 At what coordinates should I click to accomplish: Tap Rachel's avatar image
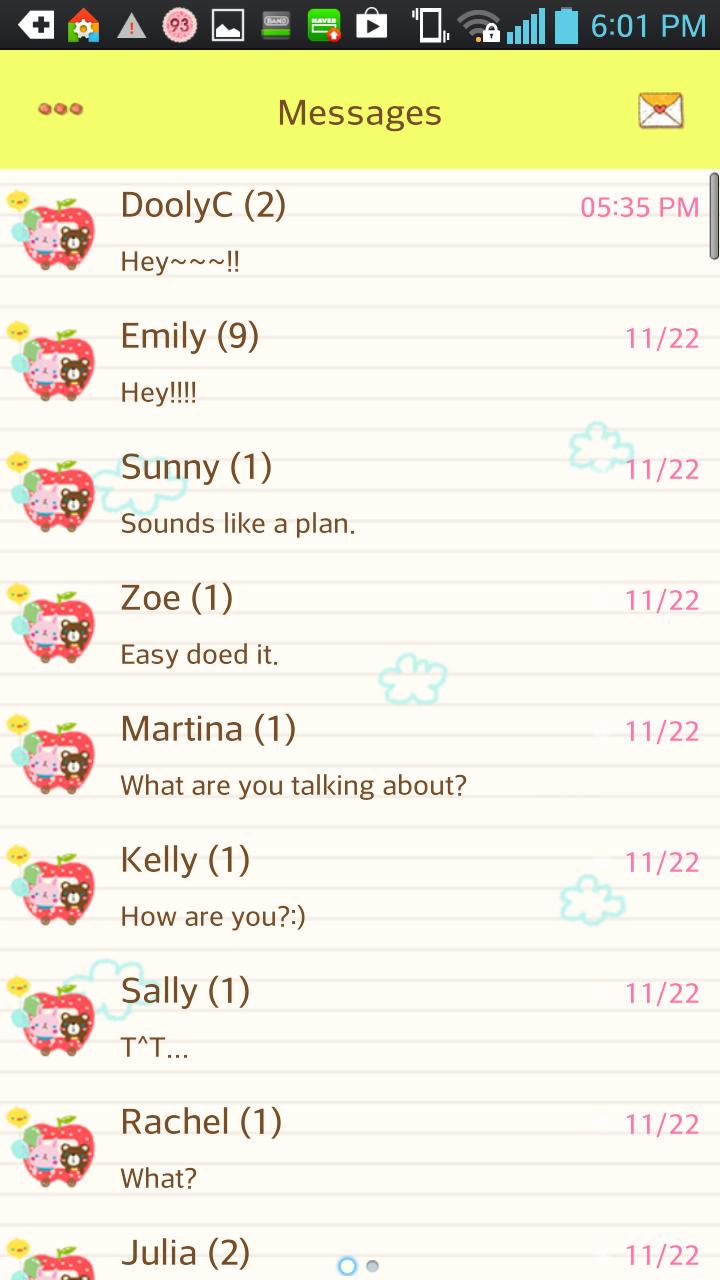pos(55,1148)
